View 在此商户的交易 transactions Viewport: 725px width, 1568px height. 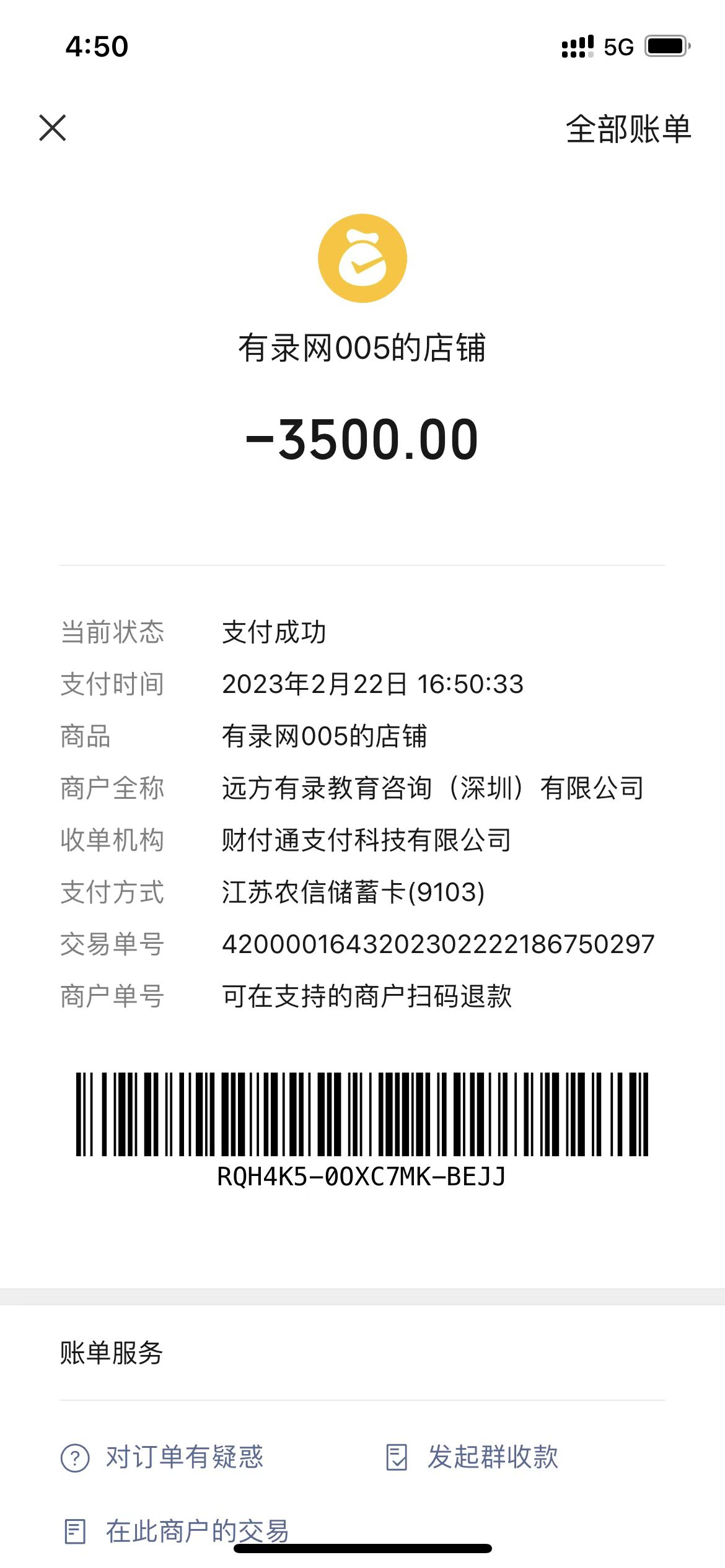pos(177,1531)
